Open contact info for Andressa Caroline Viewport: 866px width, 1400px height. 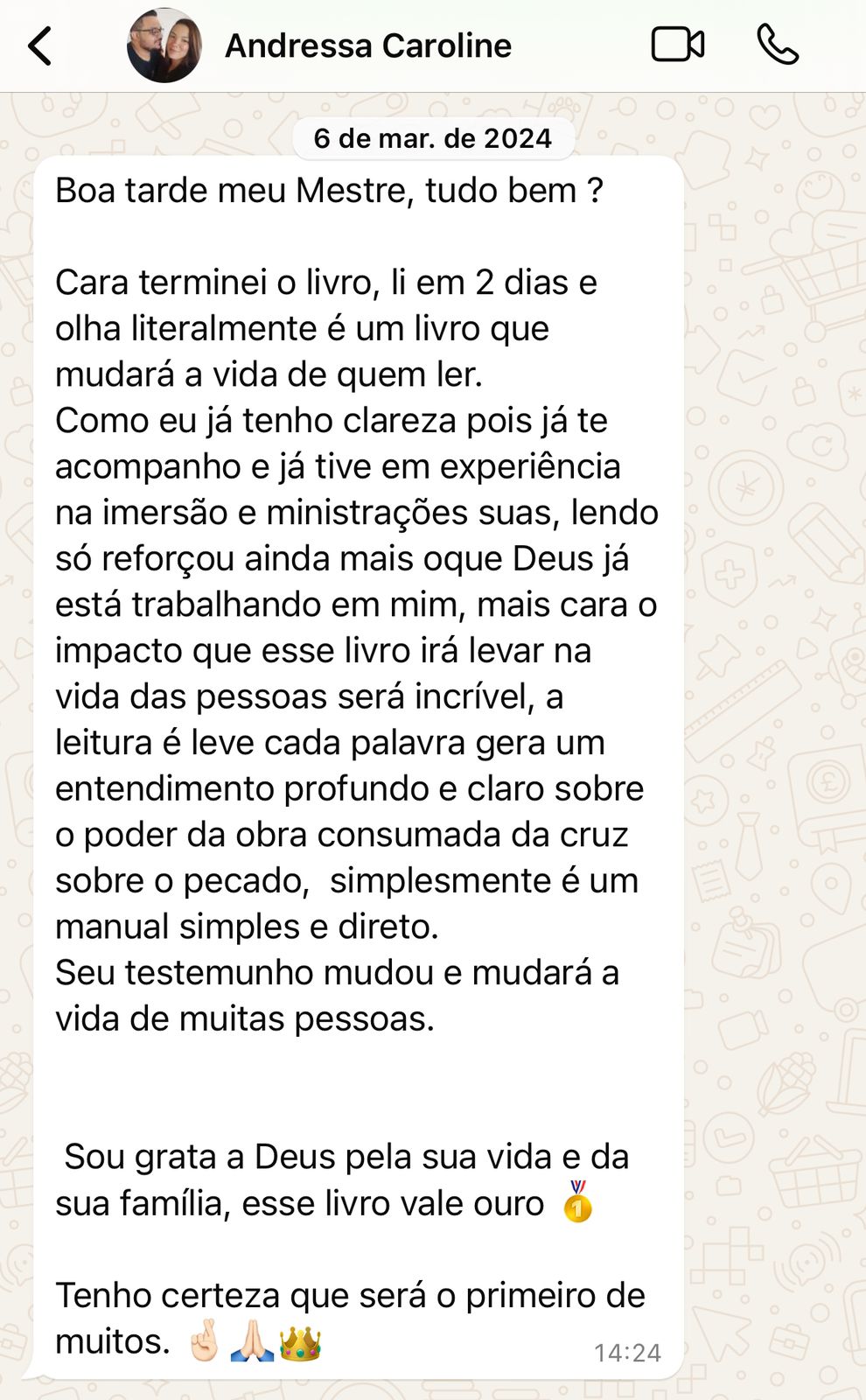coord(368,45)
